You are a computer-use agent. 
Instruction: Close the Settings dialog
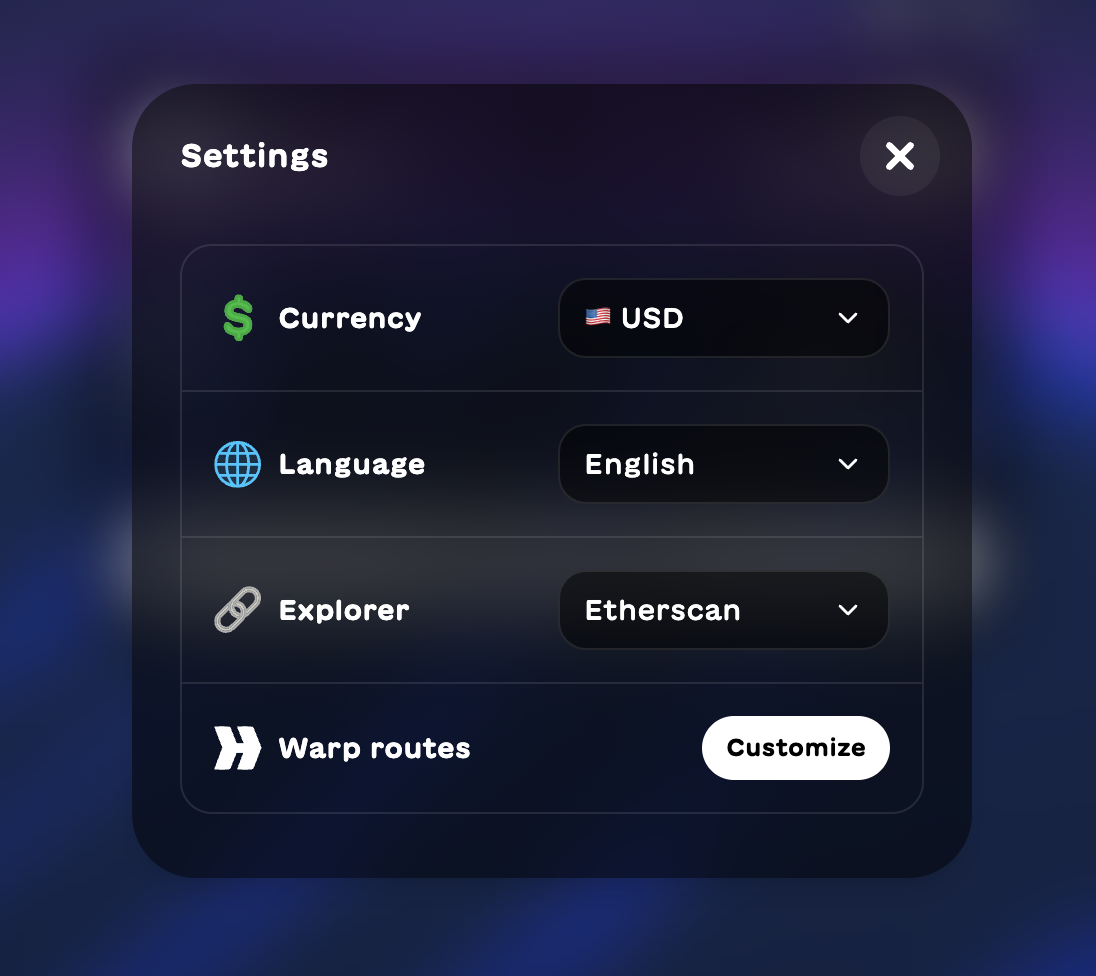(899, 156)
